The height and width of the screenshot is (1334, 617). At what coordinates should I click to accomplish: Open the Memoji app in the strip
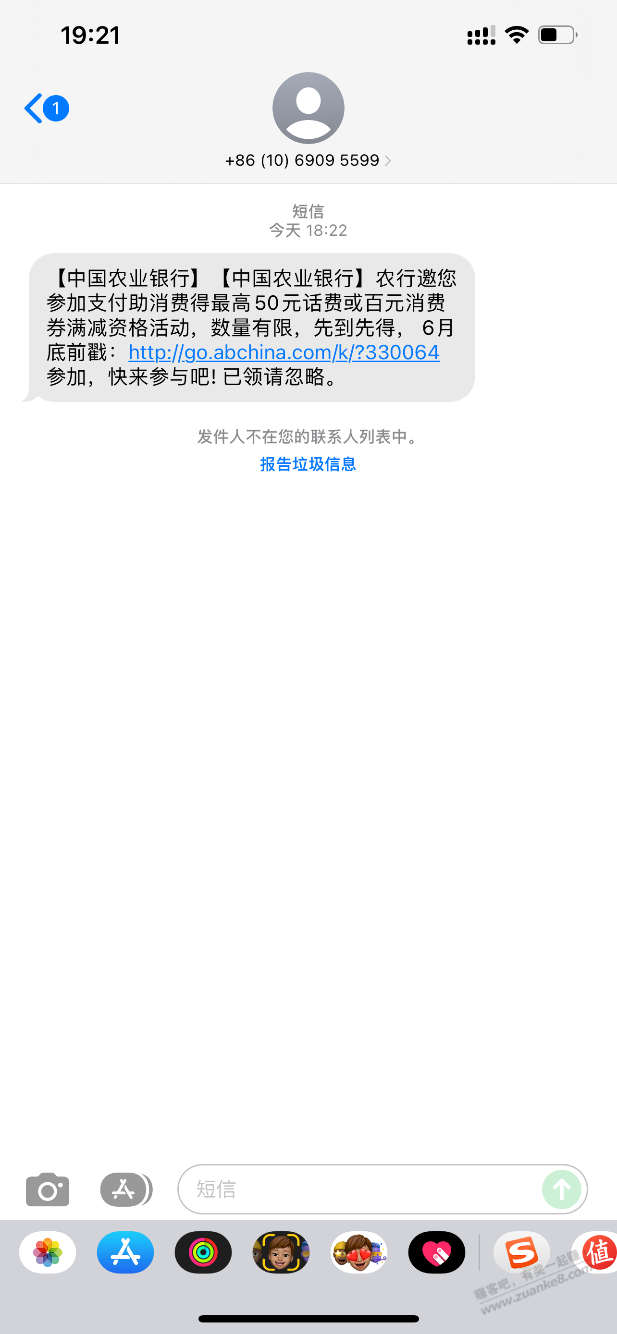281,1252
